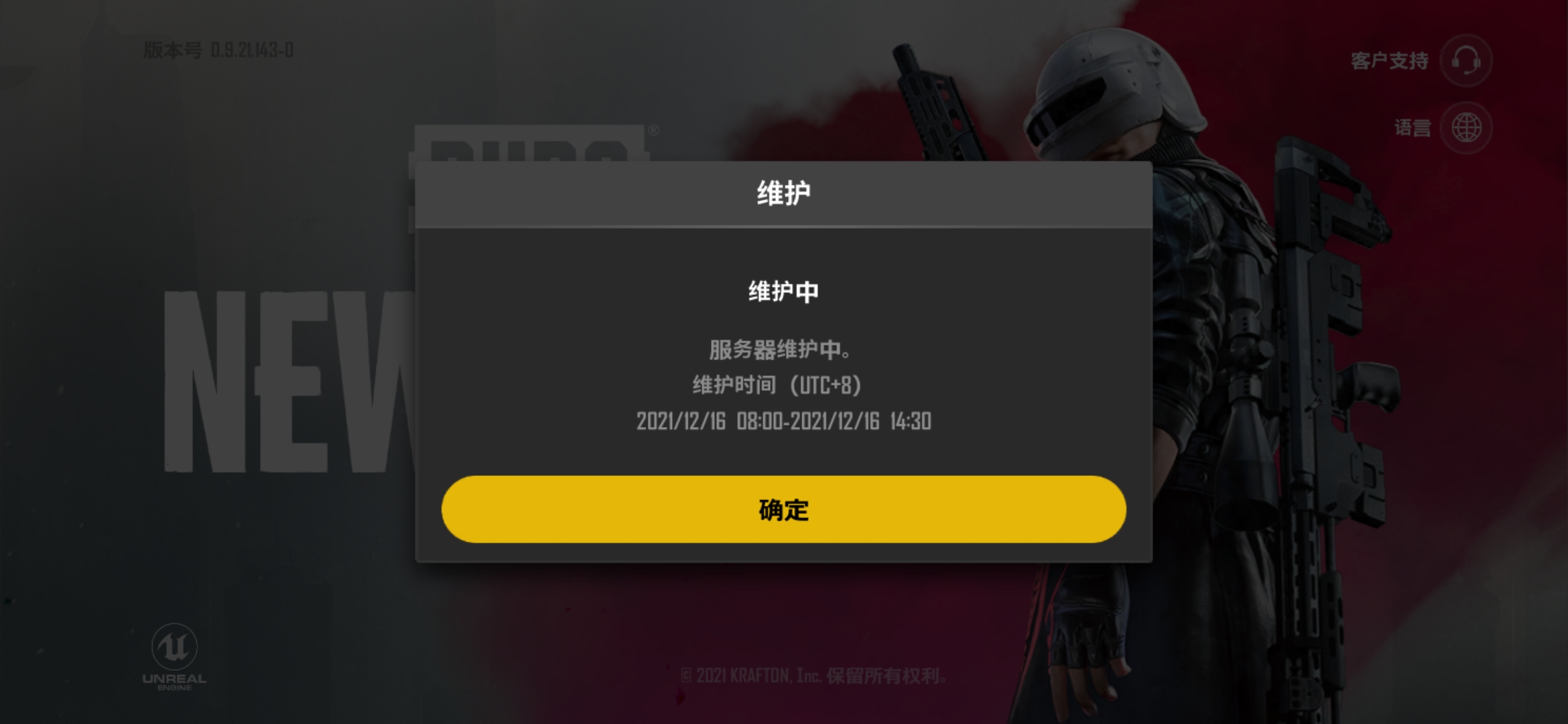Open the 语言 language selector
1568x724 pixels.
[x=1465, y=127]
